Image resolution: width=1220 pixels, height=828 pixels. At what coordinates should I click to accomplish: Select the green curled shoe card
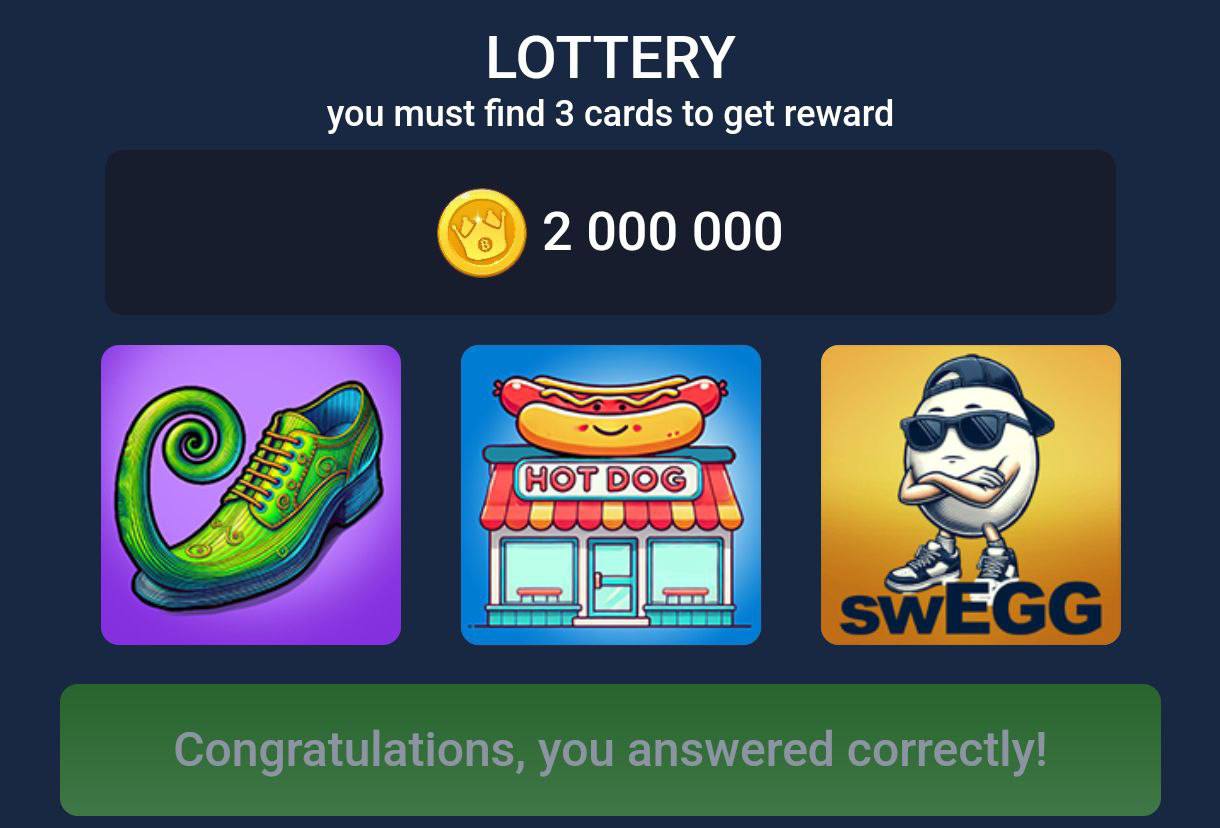click(x=250, y=495)
